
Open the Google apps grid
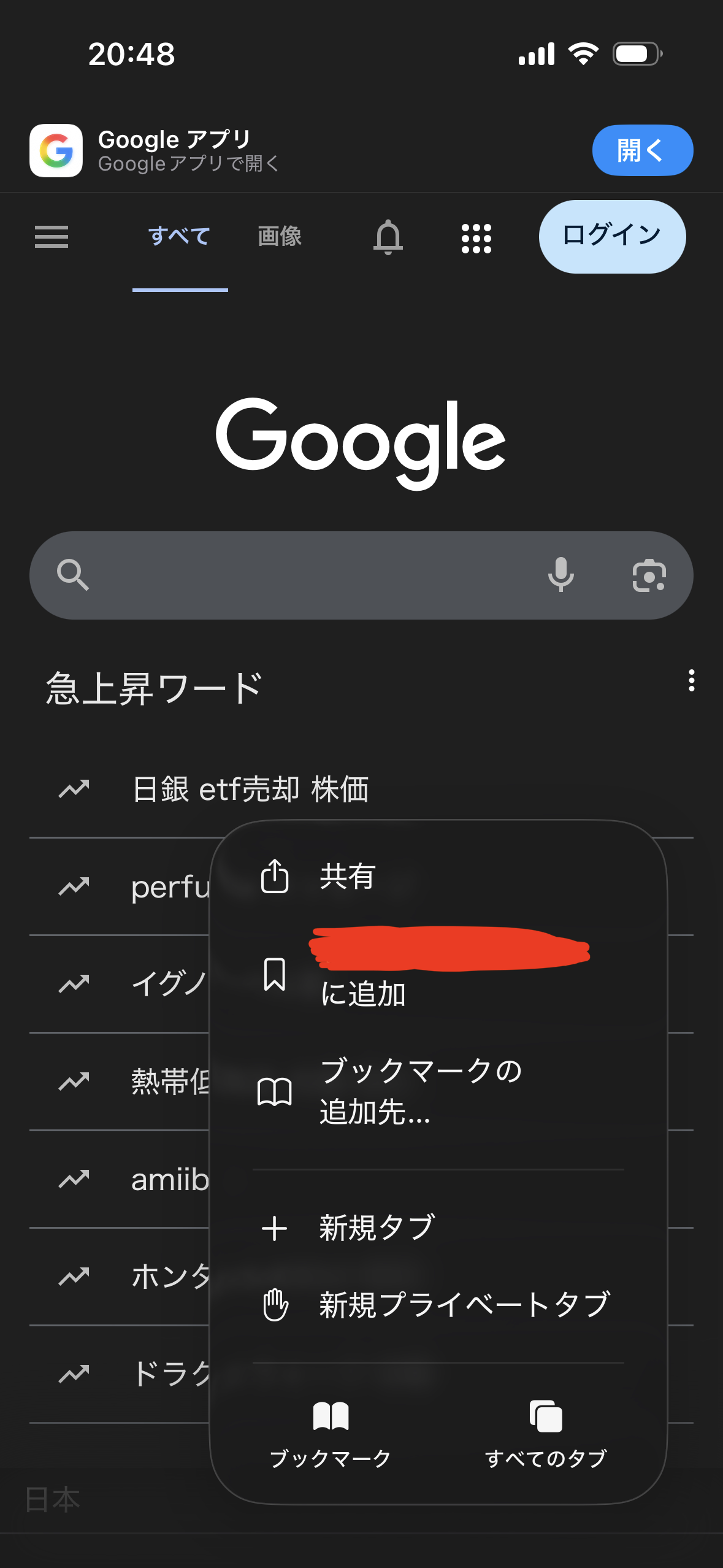click(476, 238)
